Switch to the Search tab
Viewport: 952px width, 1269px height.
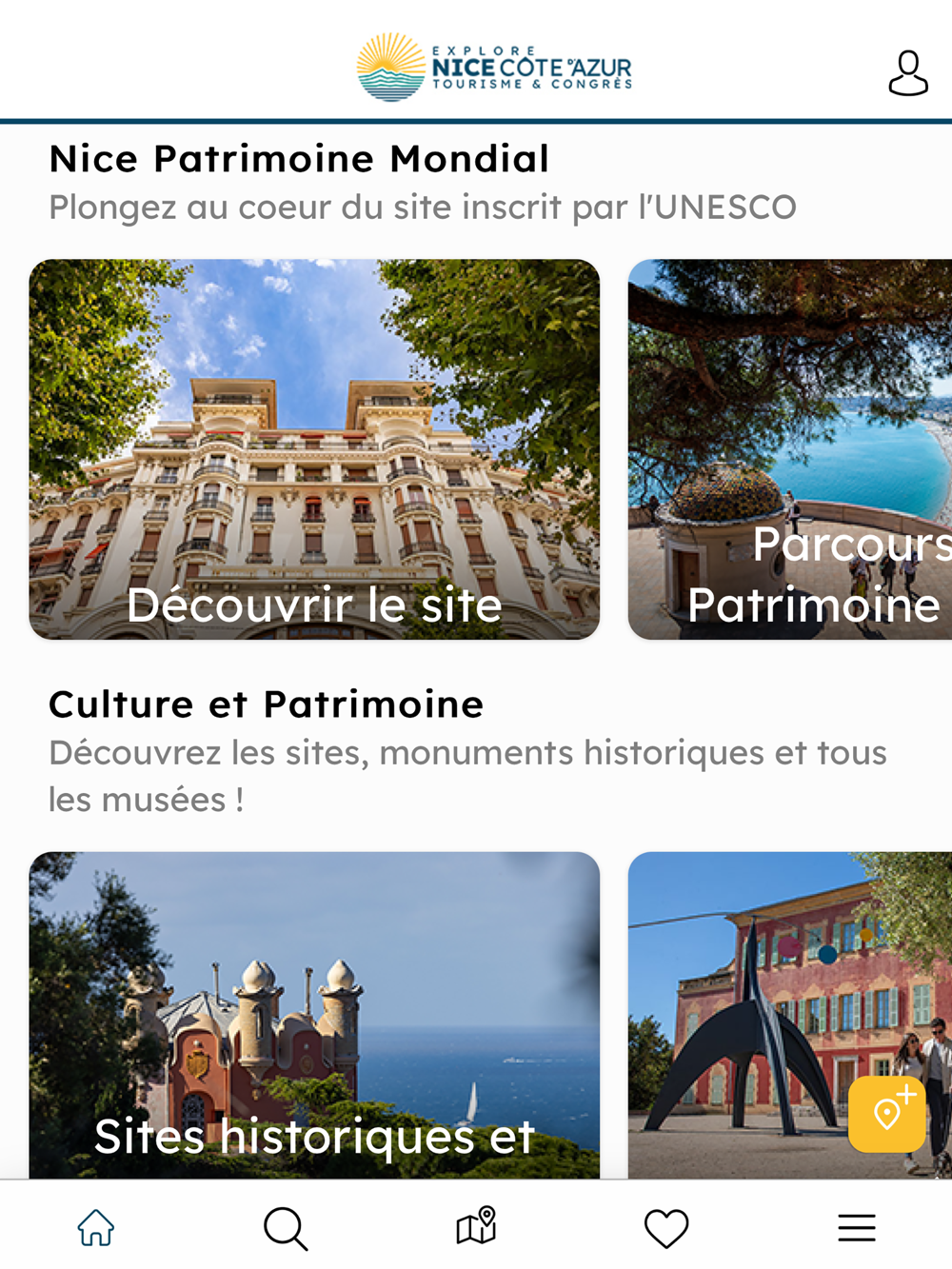(286, 1227)
